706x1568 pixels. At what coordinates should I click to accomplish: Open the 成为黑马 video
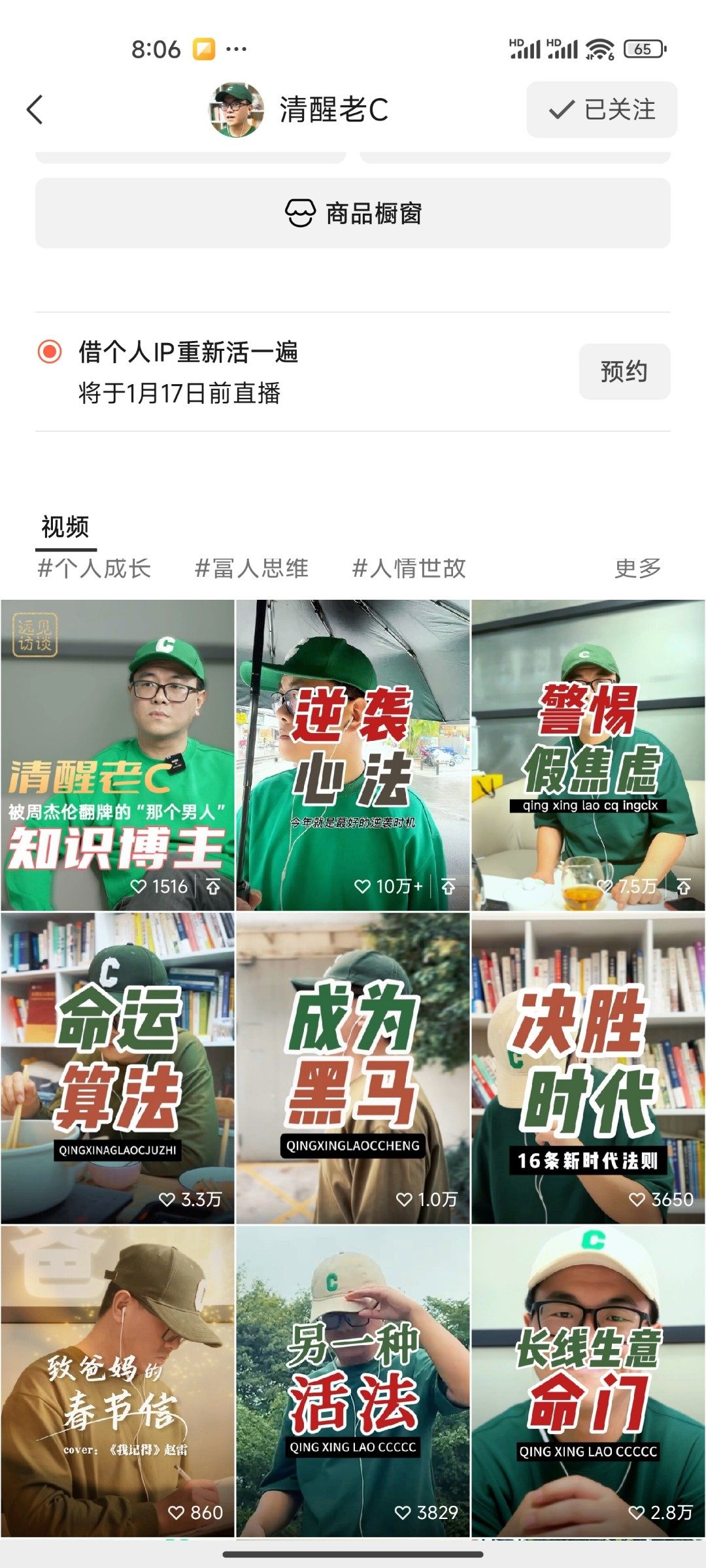[353, 1068]
